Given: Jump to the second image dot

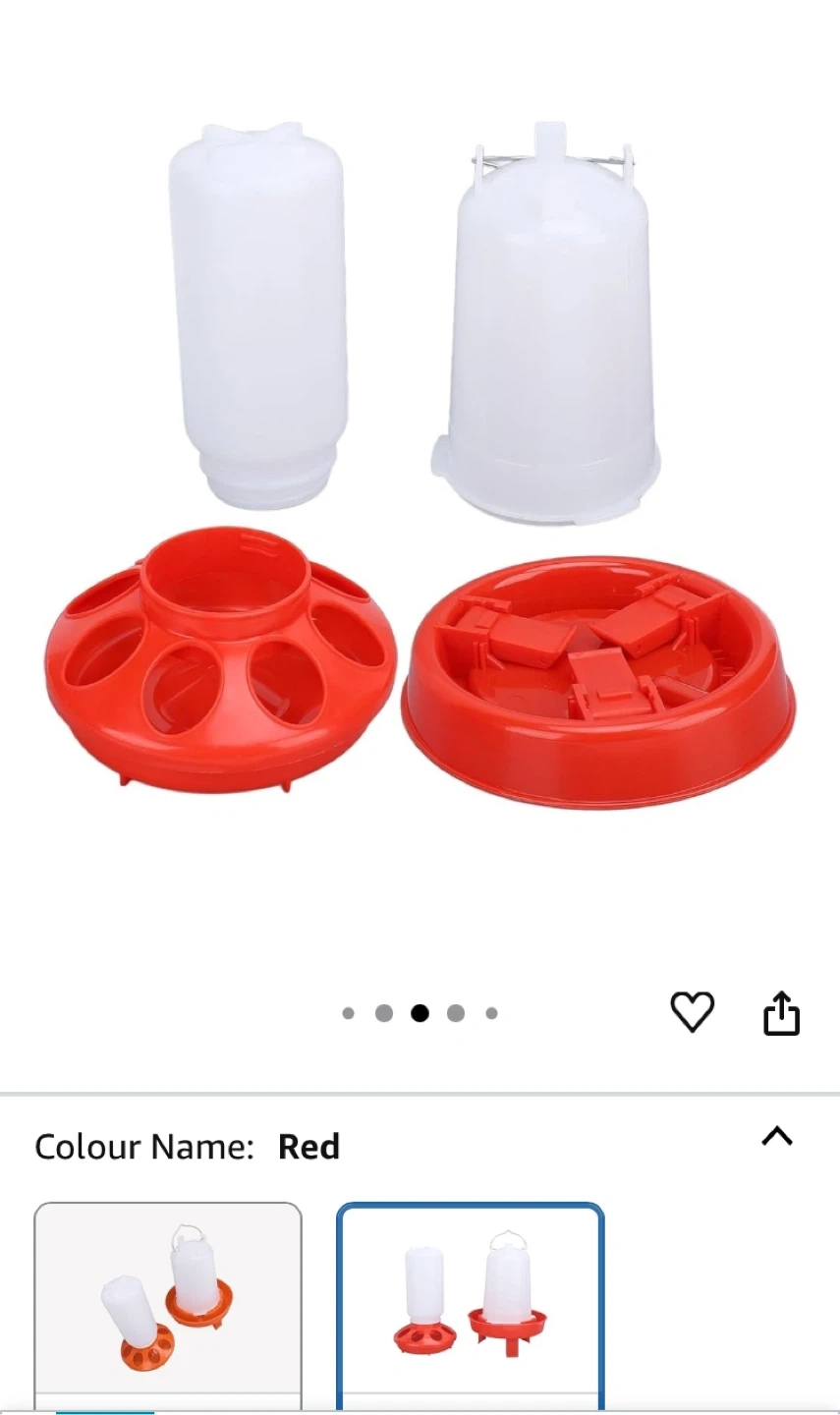Looking at the screenshot, I should tap(384, 1013).
